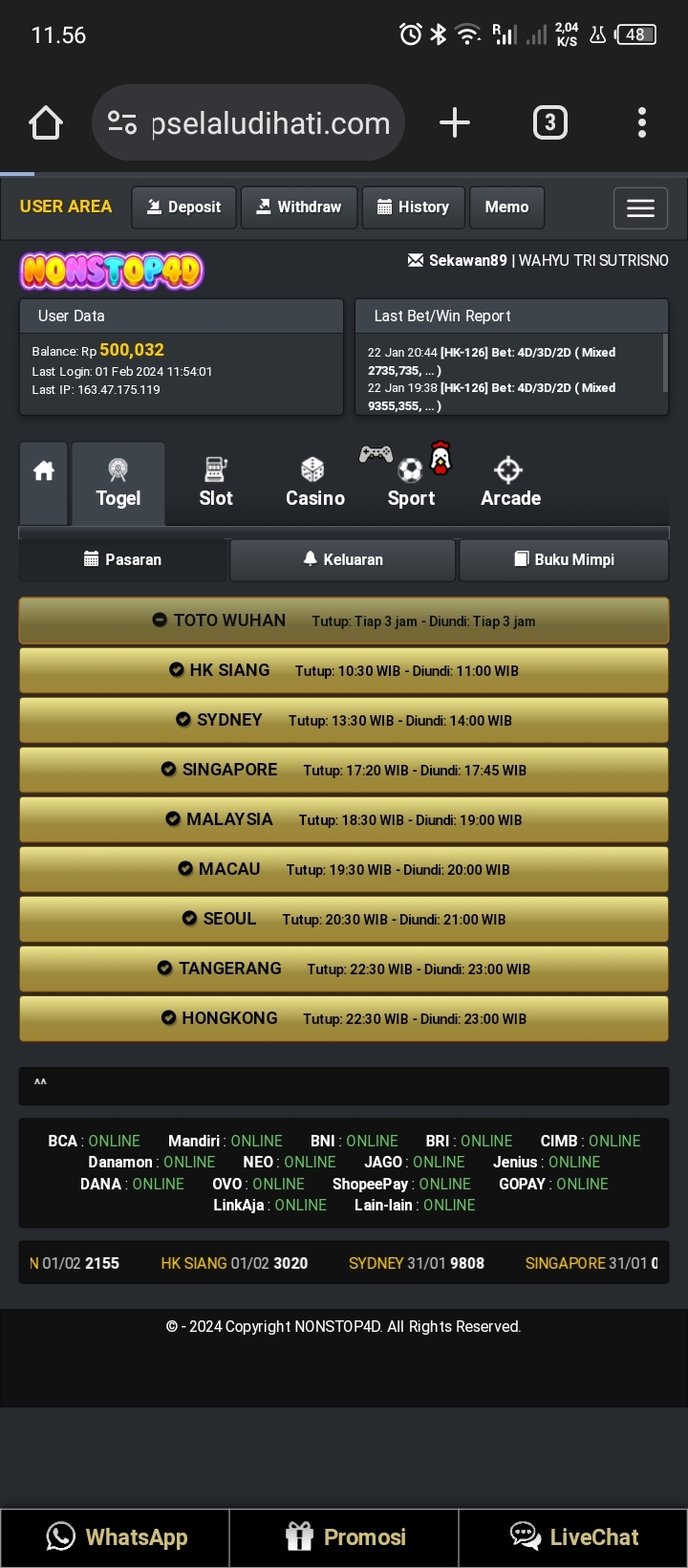The image size is (688, 1568).
Task: Open a new browser tab
Action: point(455,123)
